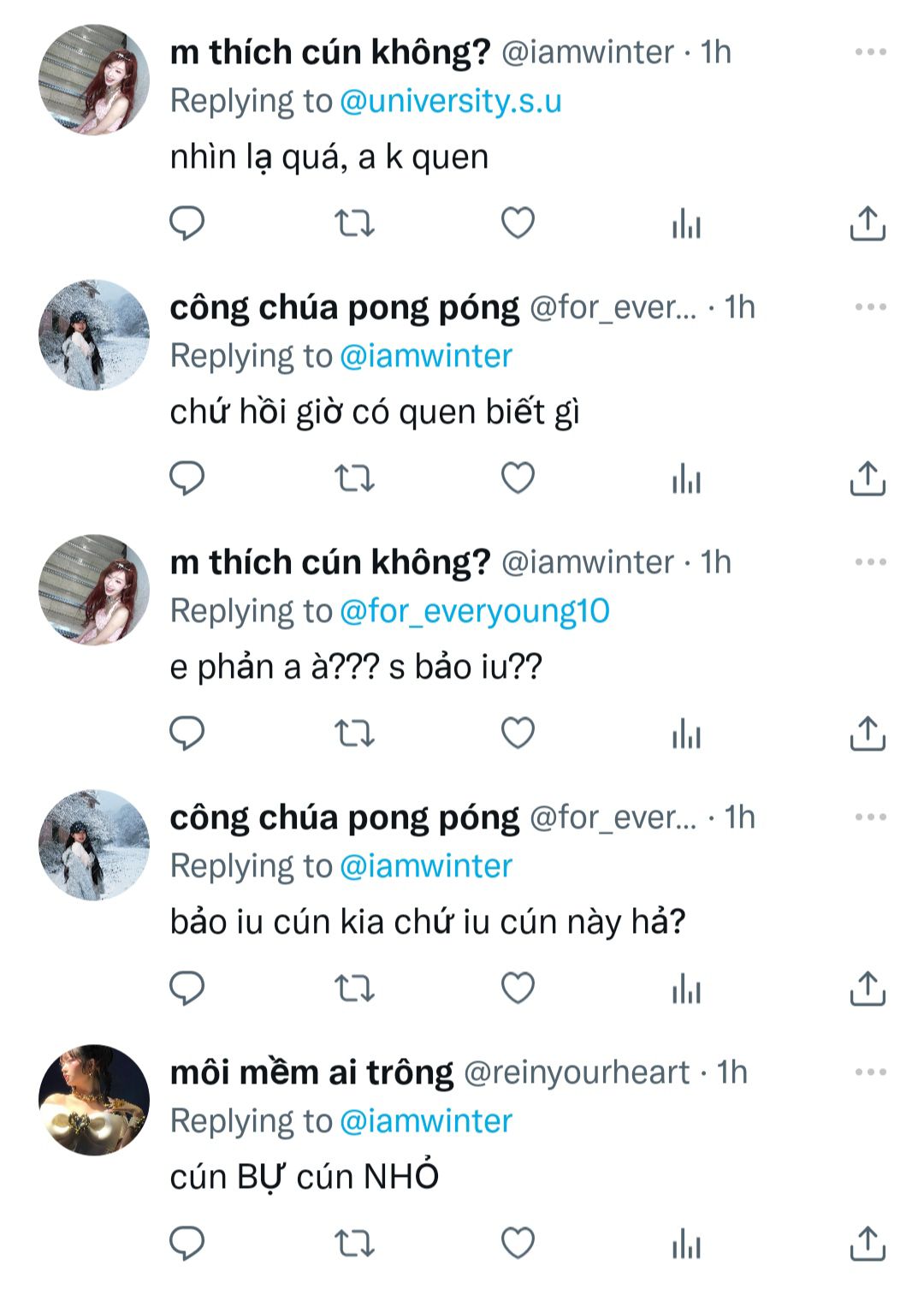Screen dimensions: 924x1289
Task: Reply to the tweet 'cún BỰ cún NHỎ'
Action: tap(187, 1243)
